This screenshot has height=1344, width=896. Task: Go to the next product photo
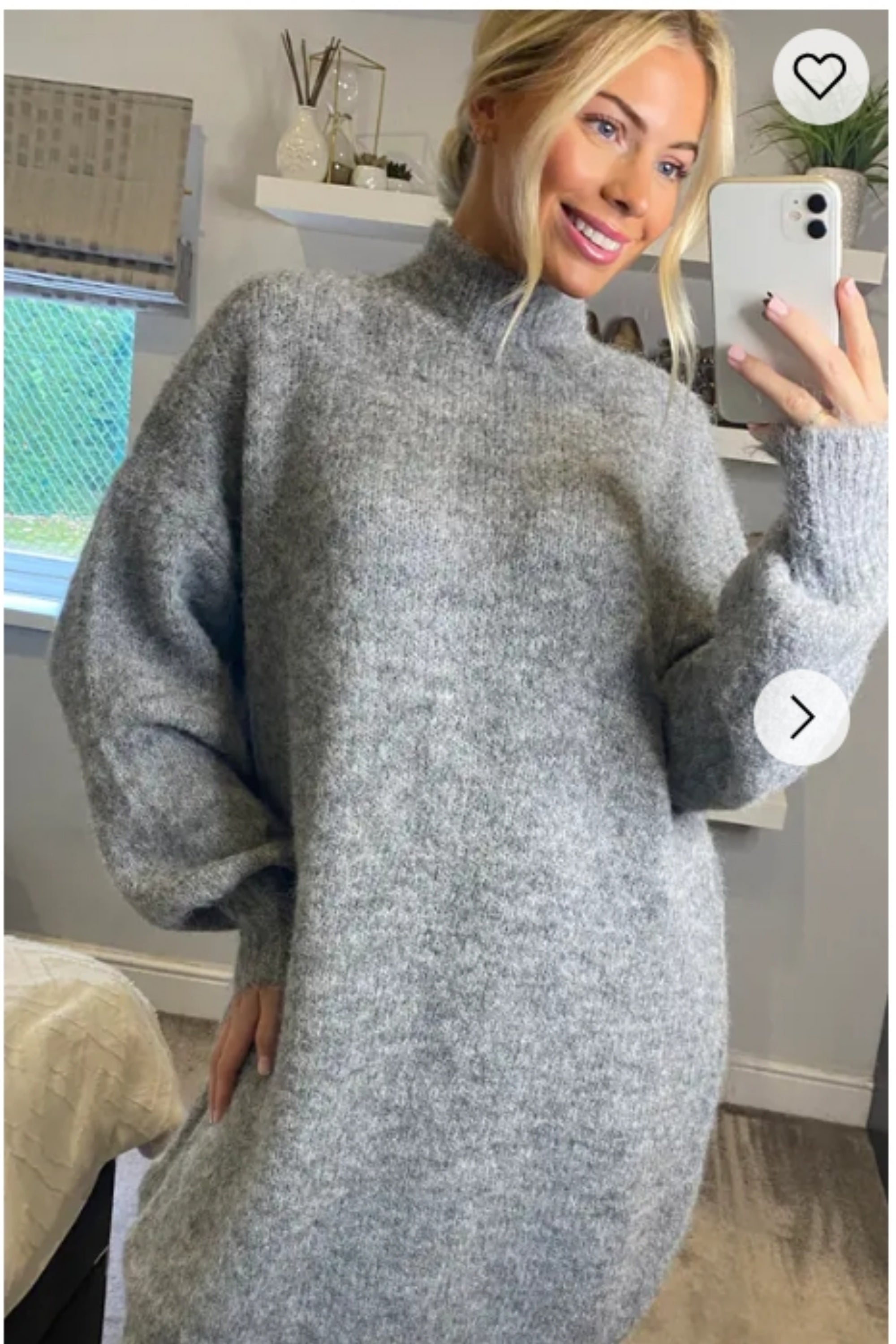click(x=801, y=718)
